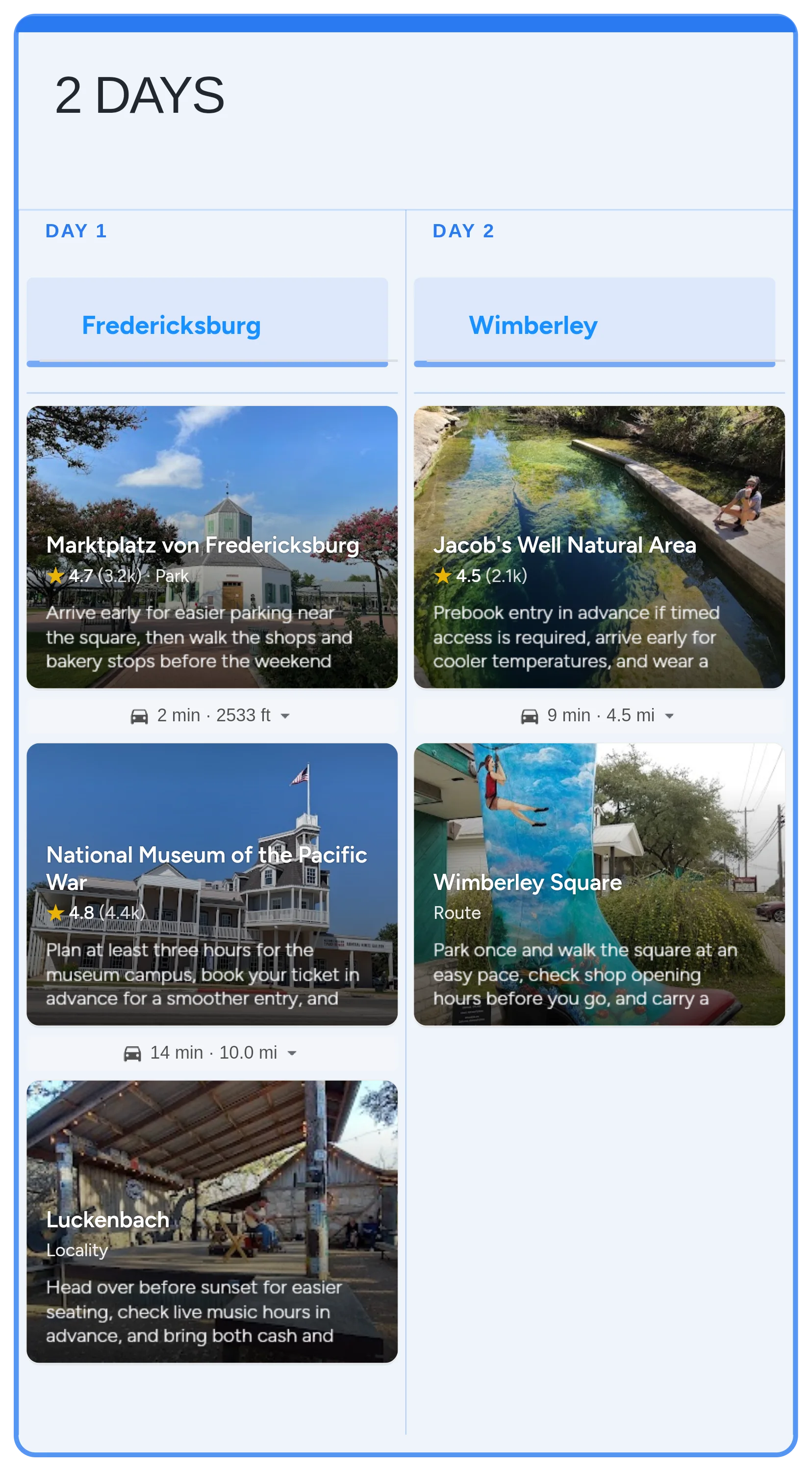Expand the 9 min drive directions dropdown
Image resolution: width=812 pixels, height=1471 pixels.
pos(669,715)
